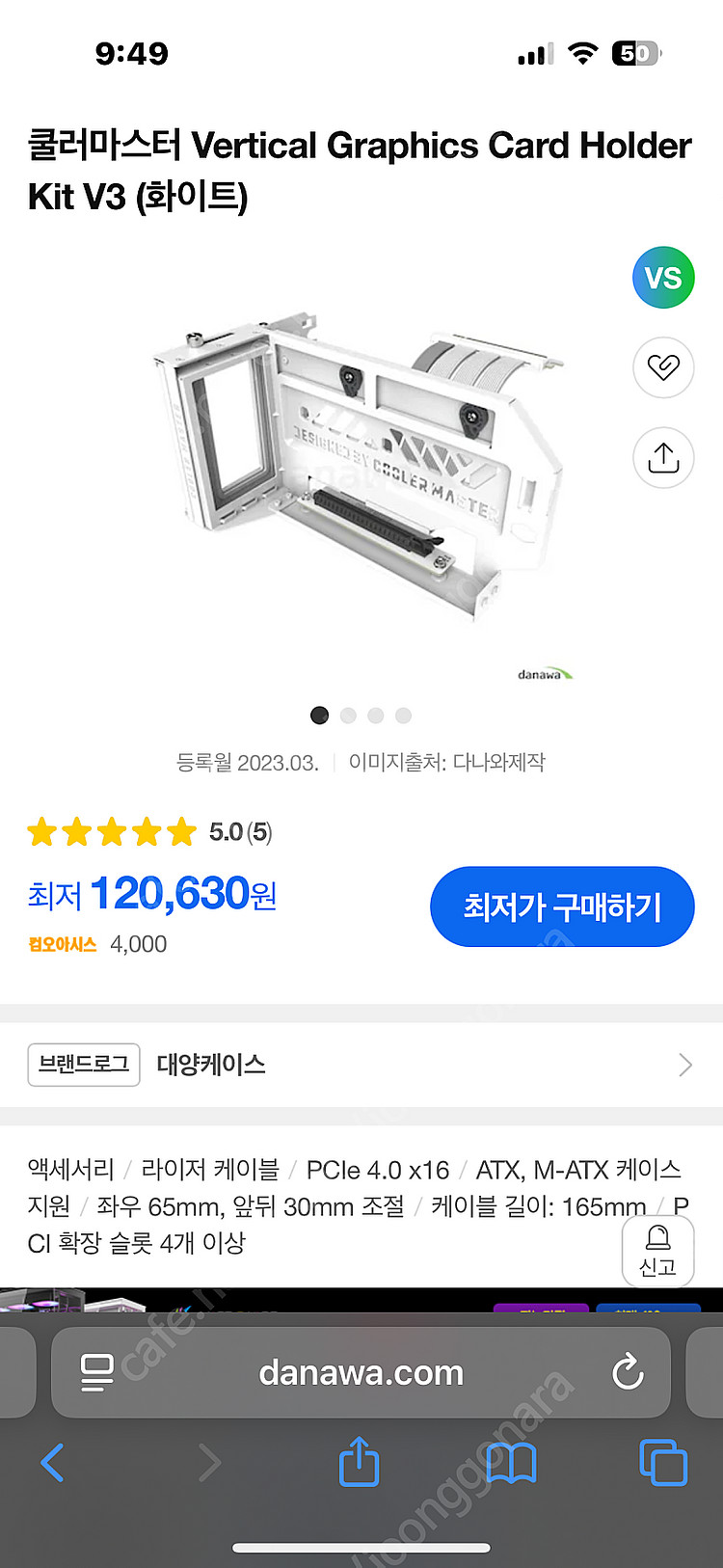Select the second image indicator dot
The height and width of the screenshot is (1568, 723).
click(347, 716)
